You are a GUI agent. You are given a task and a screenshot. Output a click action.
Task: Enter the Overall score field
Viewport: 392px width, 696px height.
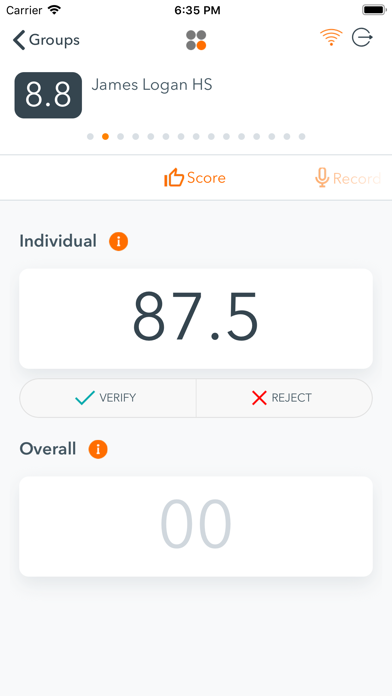tap(196, 526)
